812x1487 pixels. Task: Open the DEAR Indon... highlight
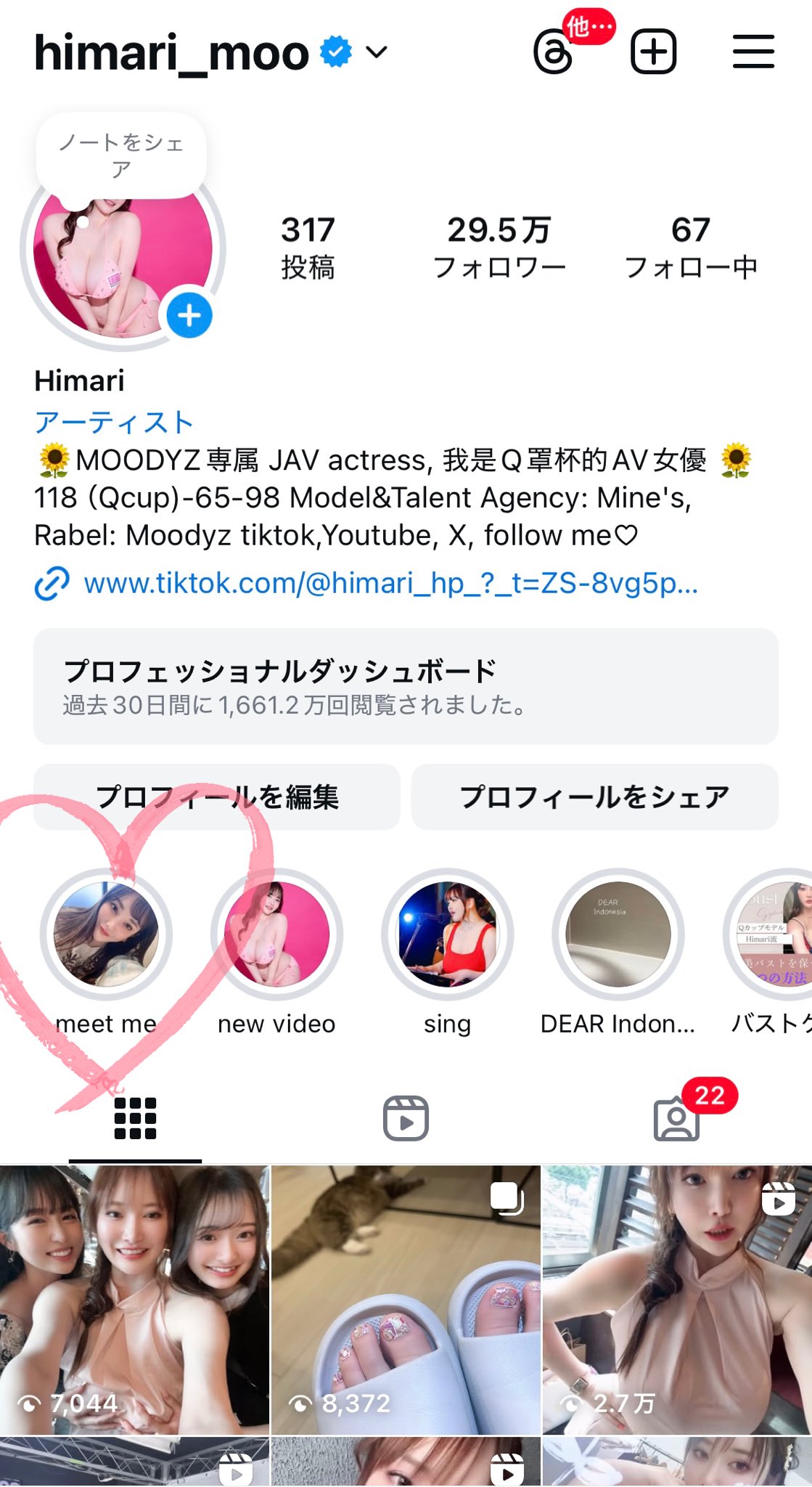pyautogui.click(x=618, y=953)
